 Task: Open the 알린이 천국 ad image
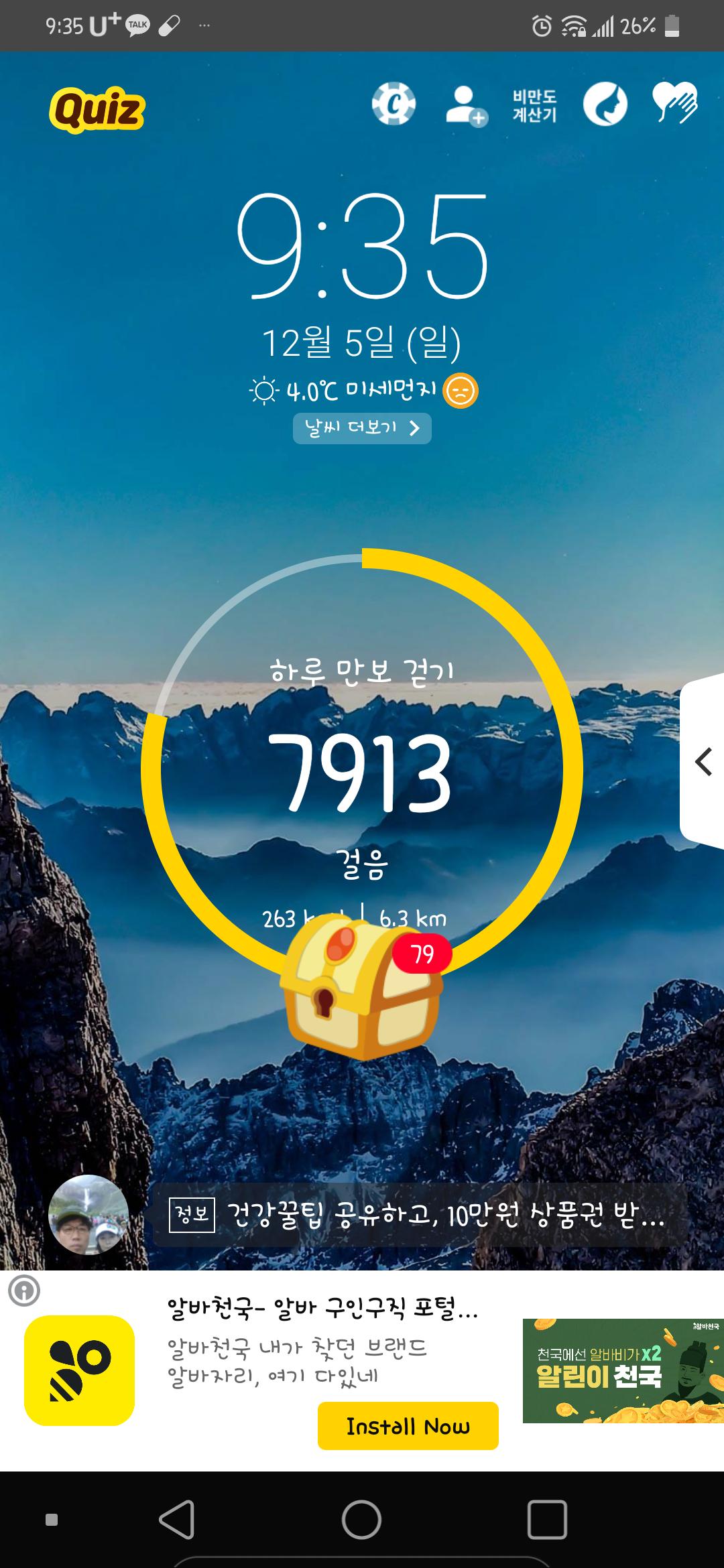tap(622, 1371)
